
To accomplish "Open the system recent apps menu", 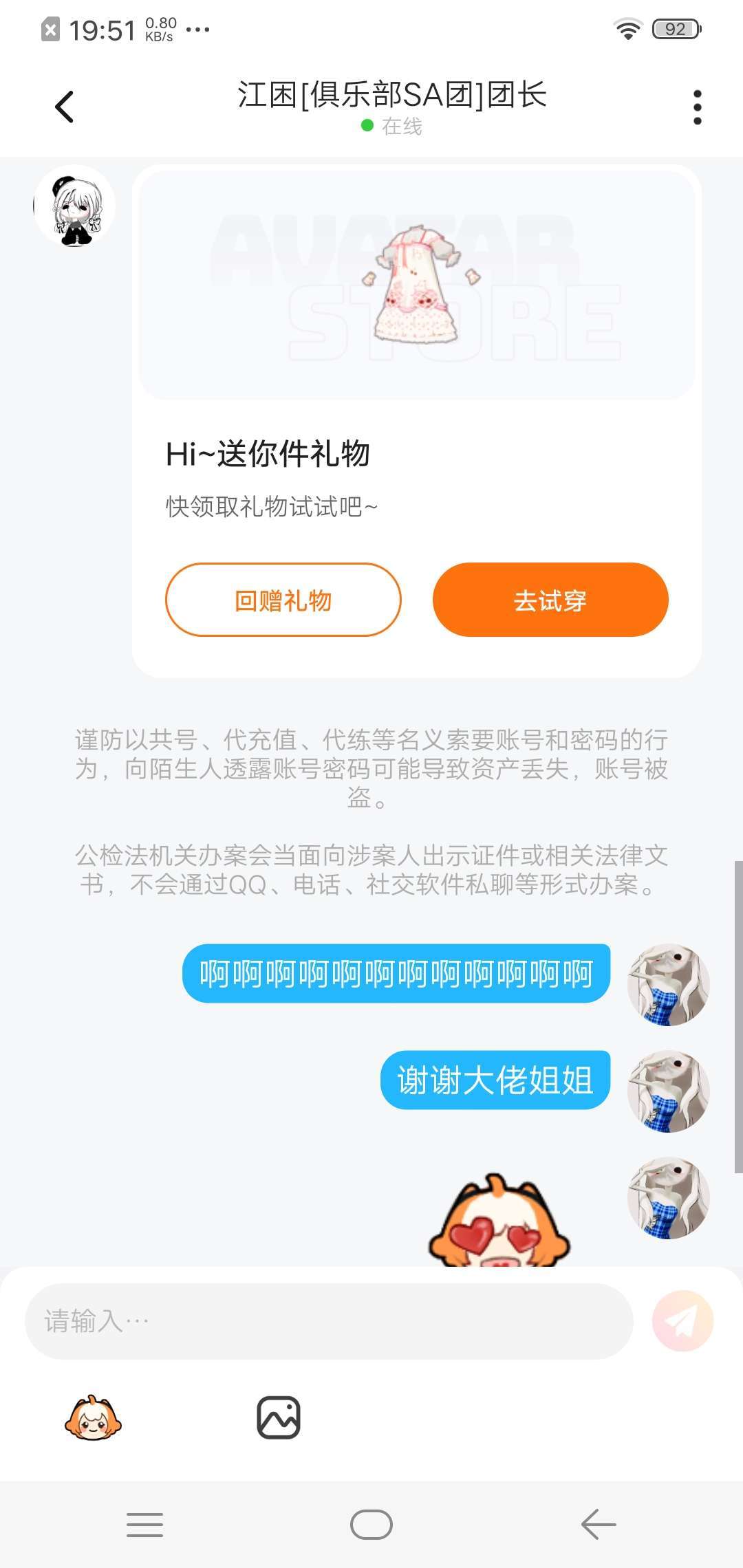I will point(144,1525).
